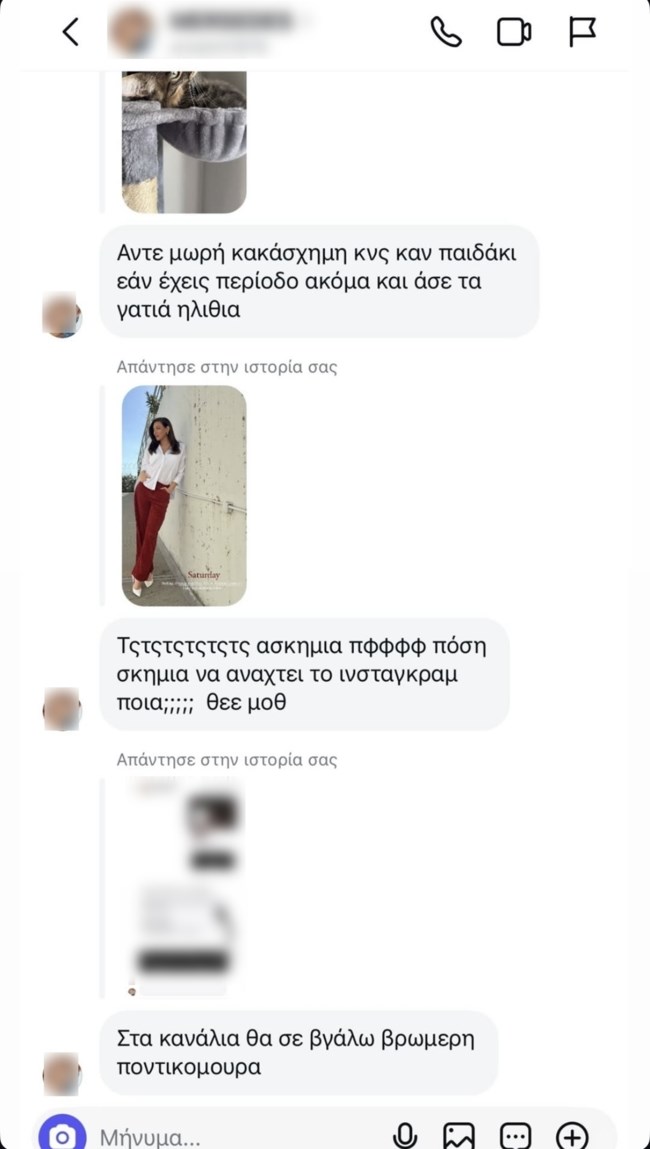This screenshot has width=650, height=1149.
Task: Open the cat story reply thumbnail
Action: coord(184,140)
